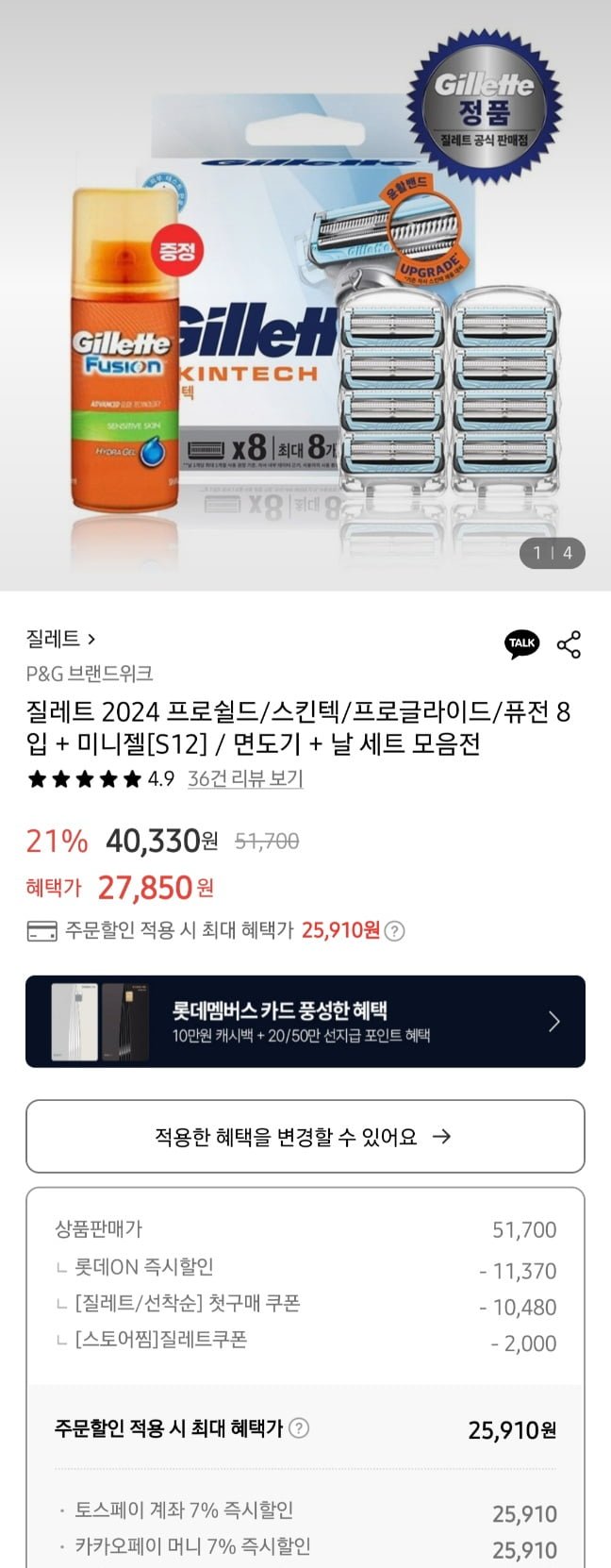This screenshot has height=1568, width=611.
Task: View the 36건 리뷰 보기 link
Action: click(245, 778)
